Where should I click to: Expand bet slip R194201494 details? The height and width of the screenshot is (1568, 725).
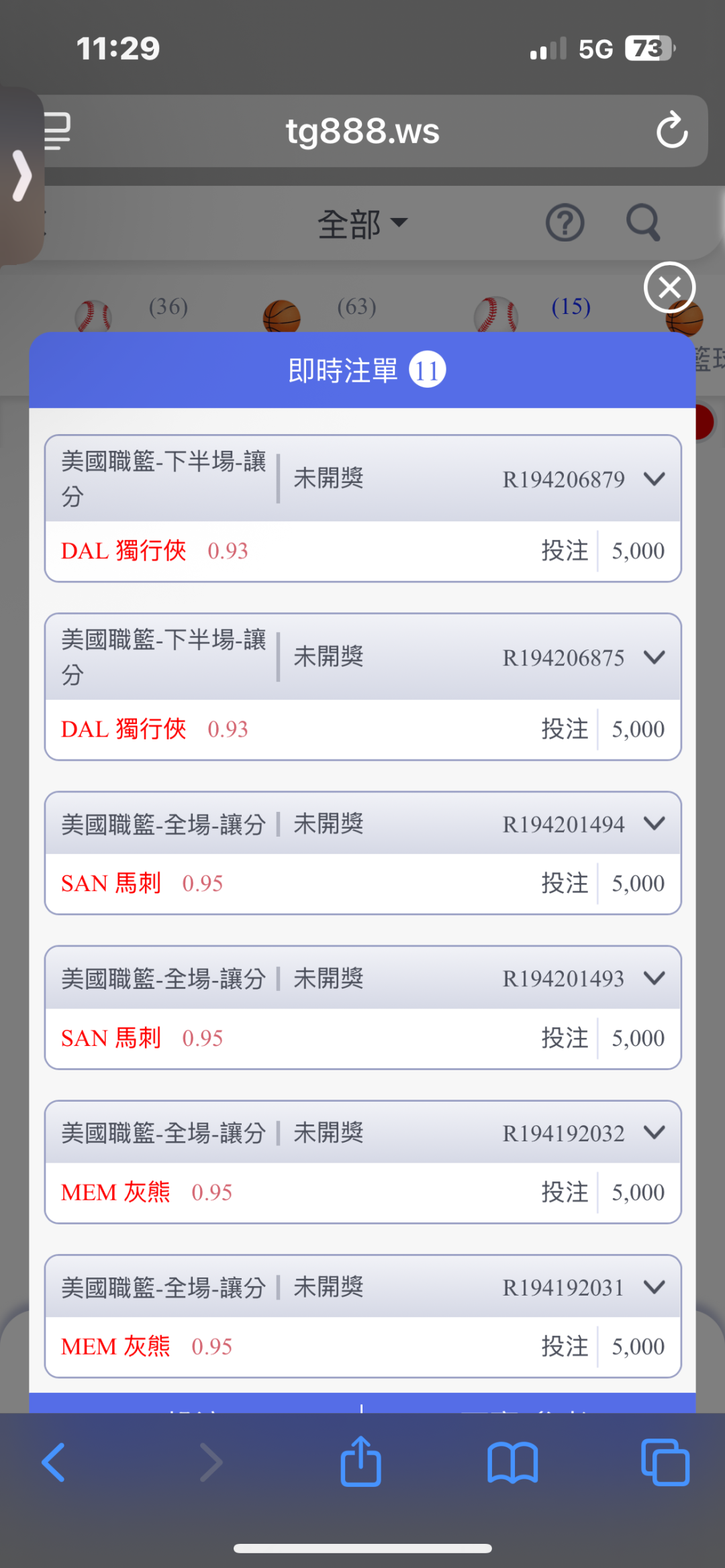coord(654,823)
